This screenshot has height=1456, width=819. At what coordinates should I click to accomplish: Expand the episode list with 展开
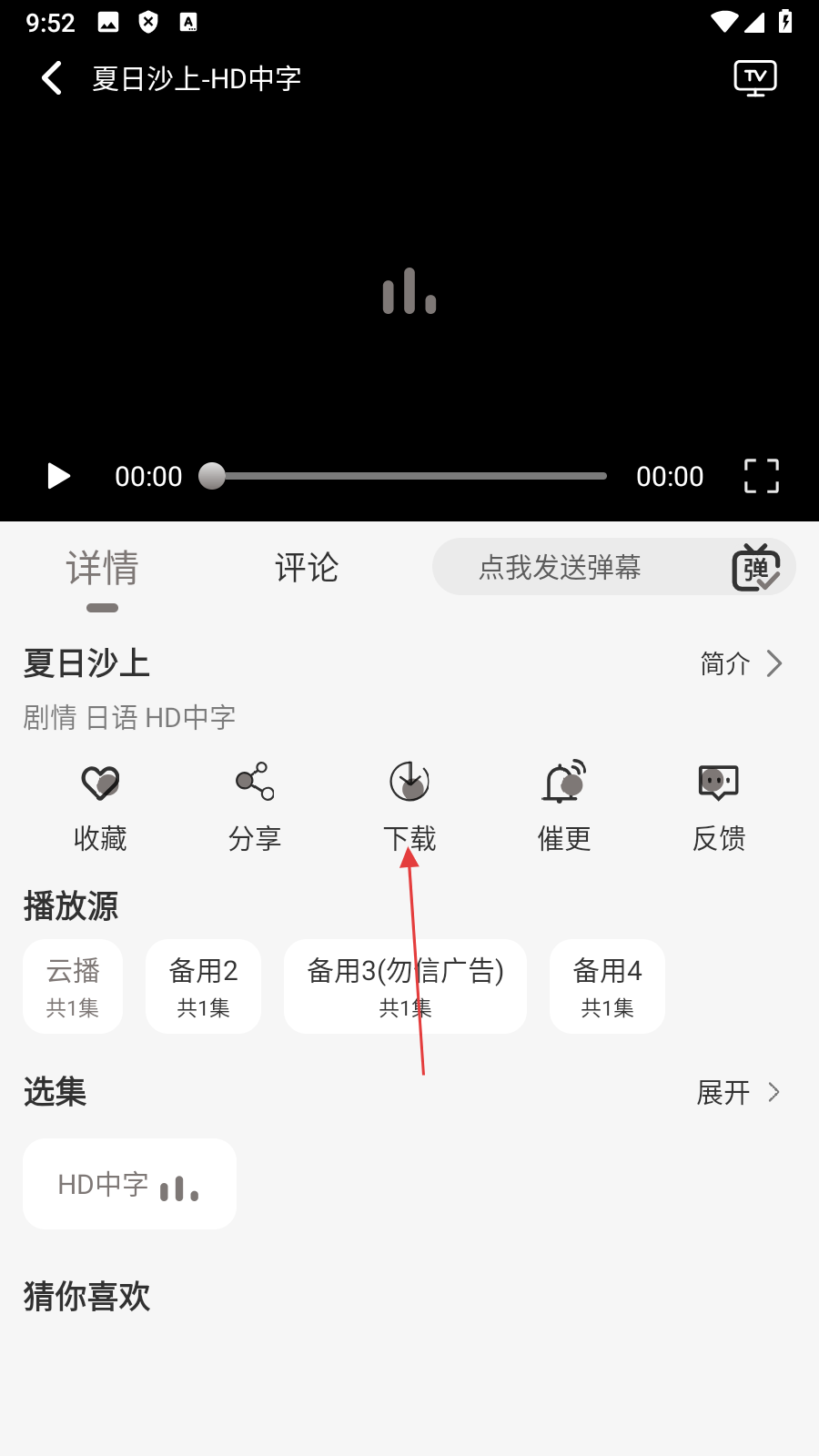[738, 1092]
